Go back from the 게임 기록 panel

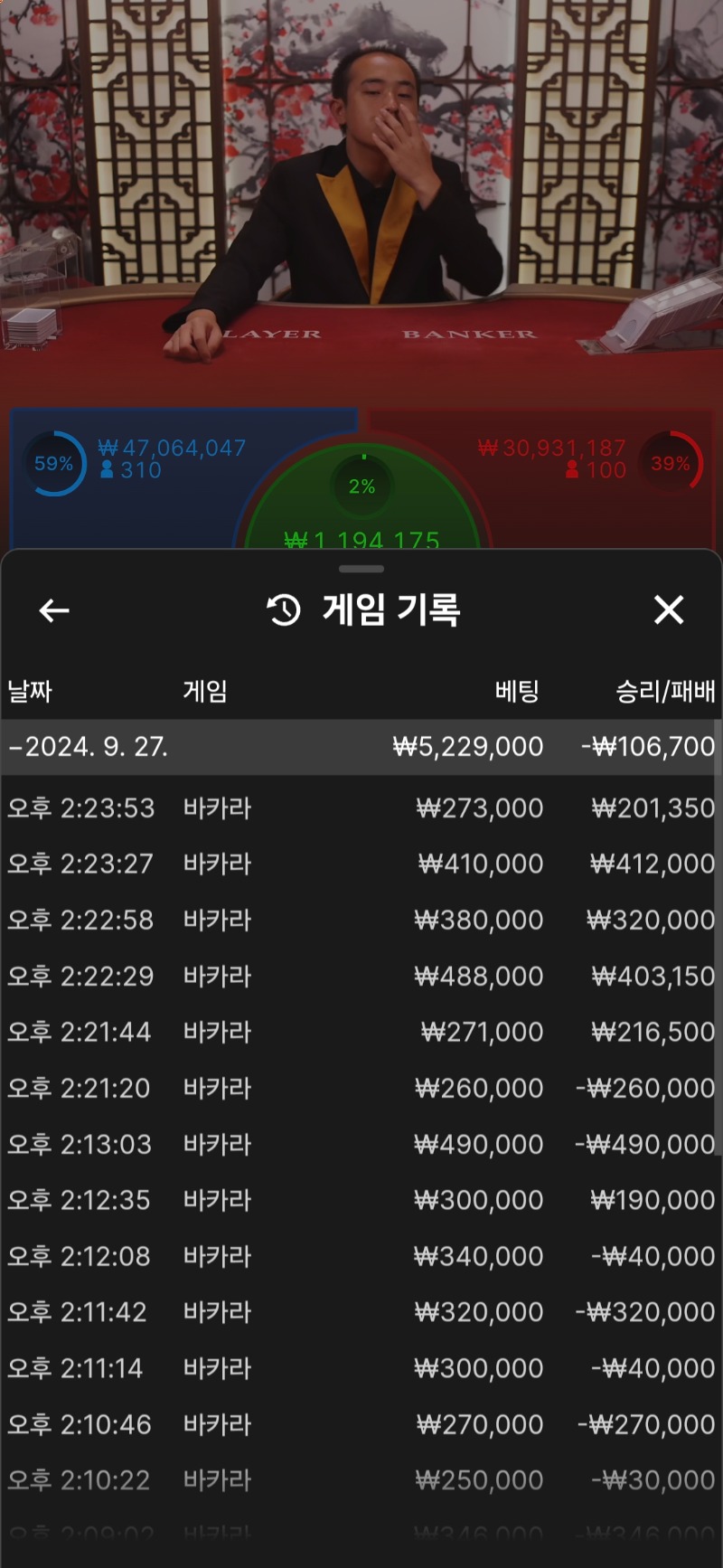[x=54, y=611]
